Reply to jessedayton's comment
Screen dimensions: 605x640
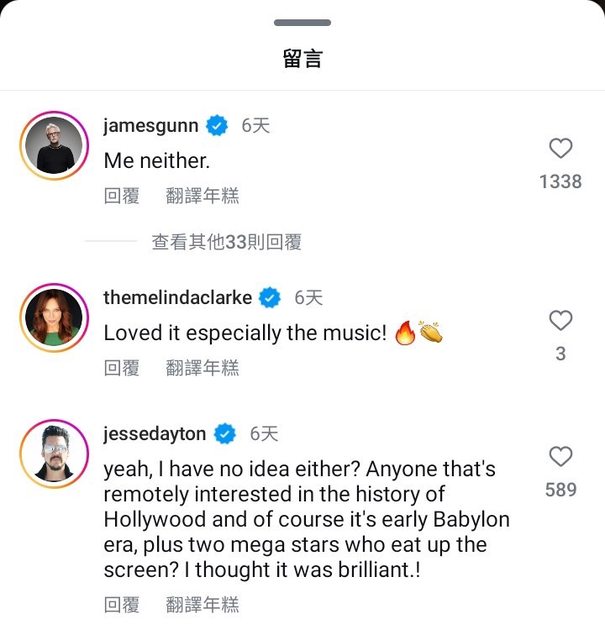[x=122, y=604]
